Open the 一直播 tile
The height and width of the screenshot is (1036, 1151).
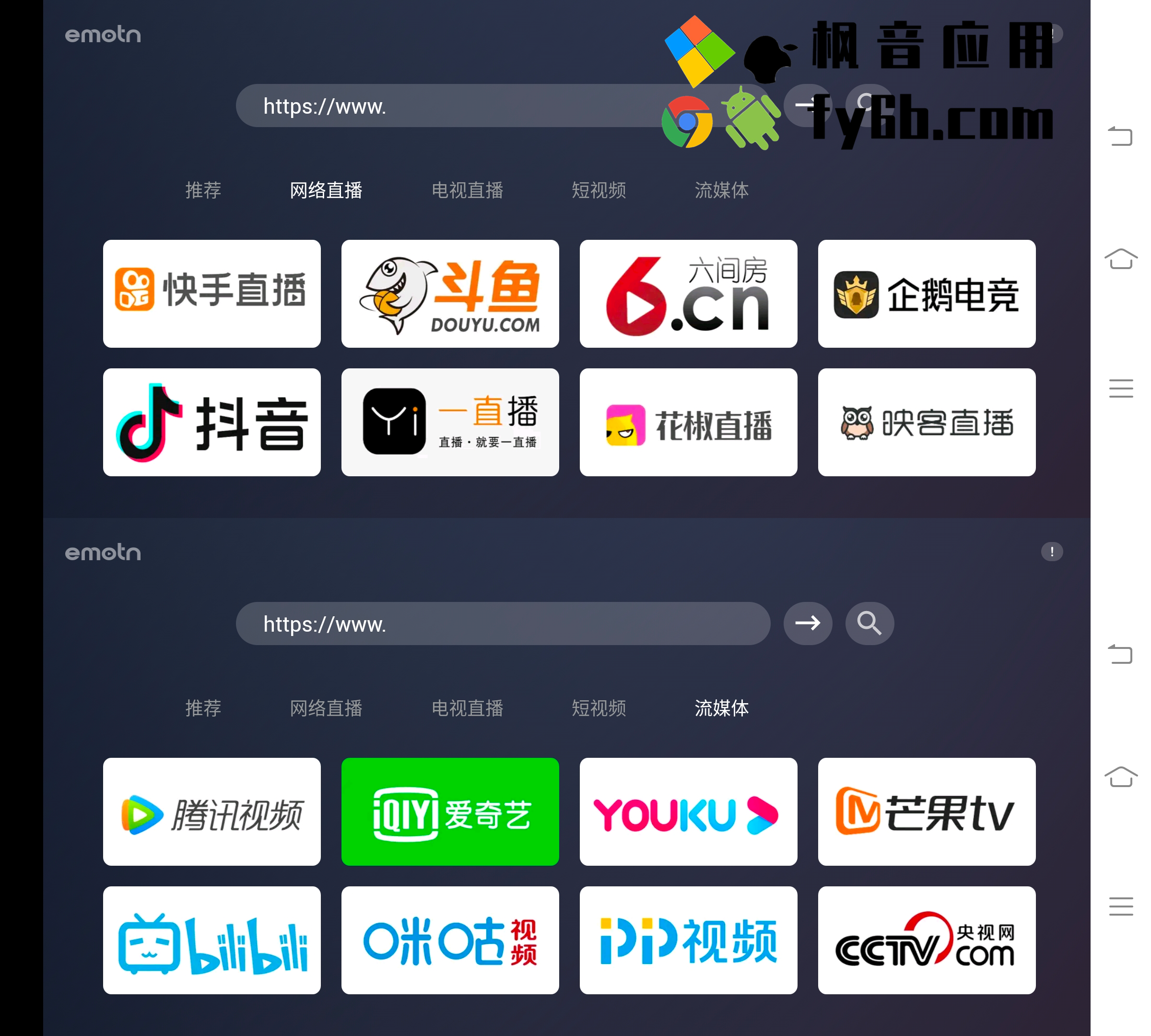[x=450, y=422]
